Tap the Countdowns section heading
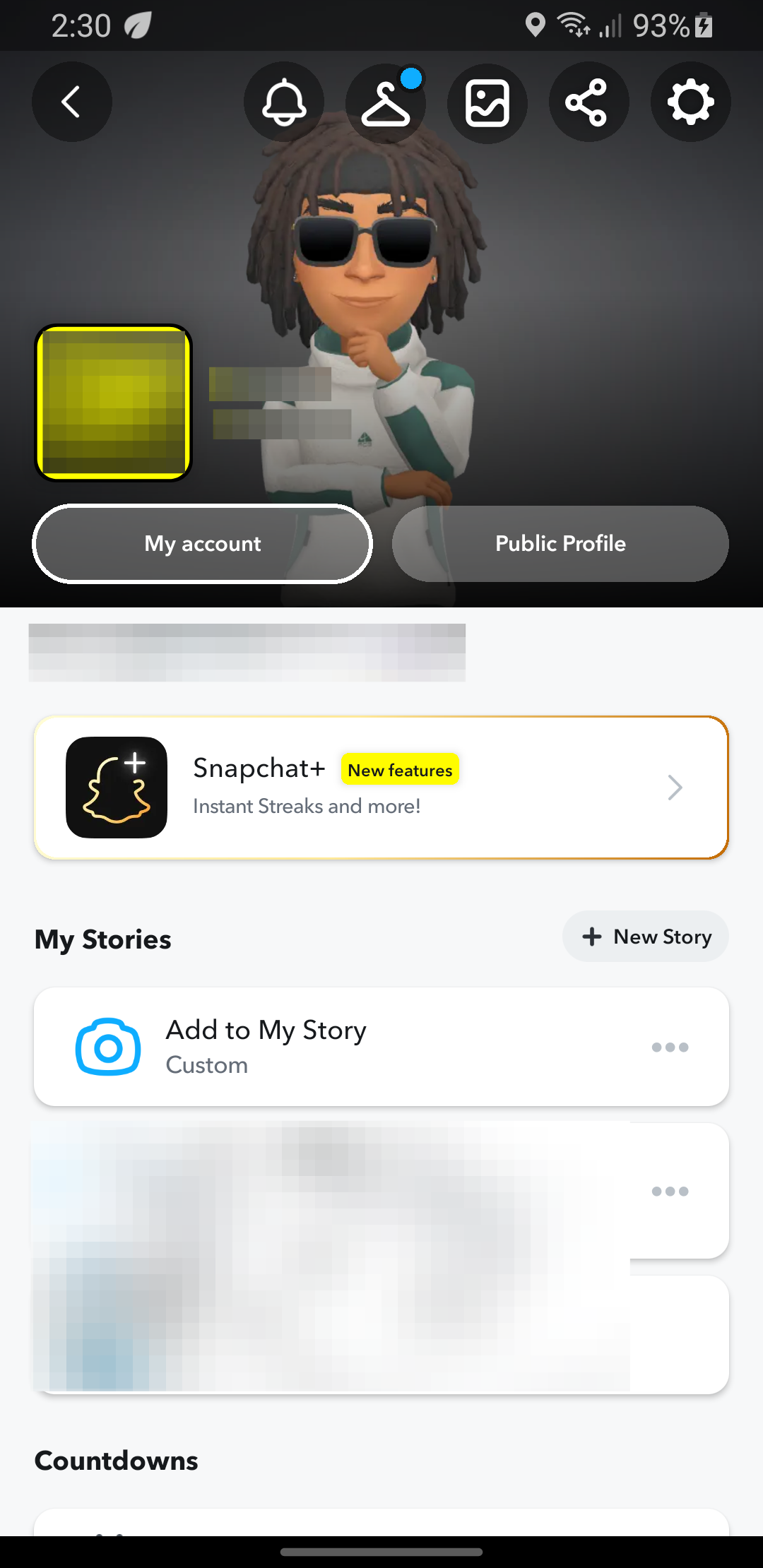This screenshot has height=1568, width=763. pos(117,1461)
